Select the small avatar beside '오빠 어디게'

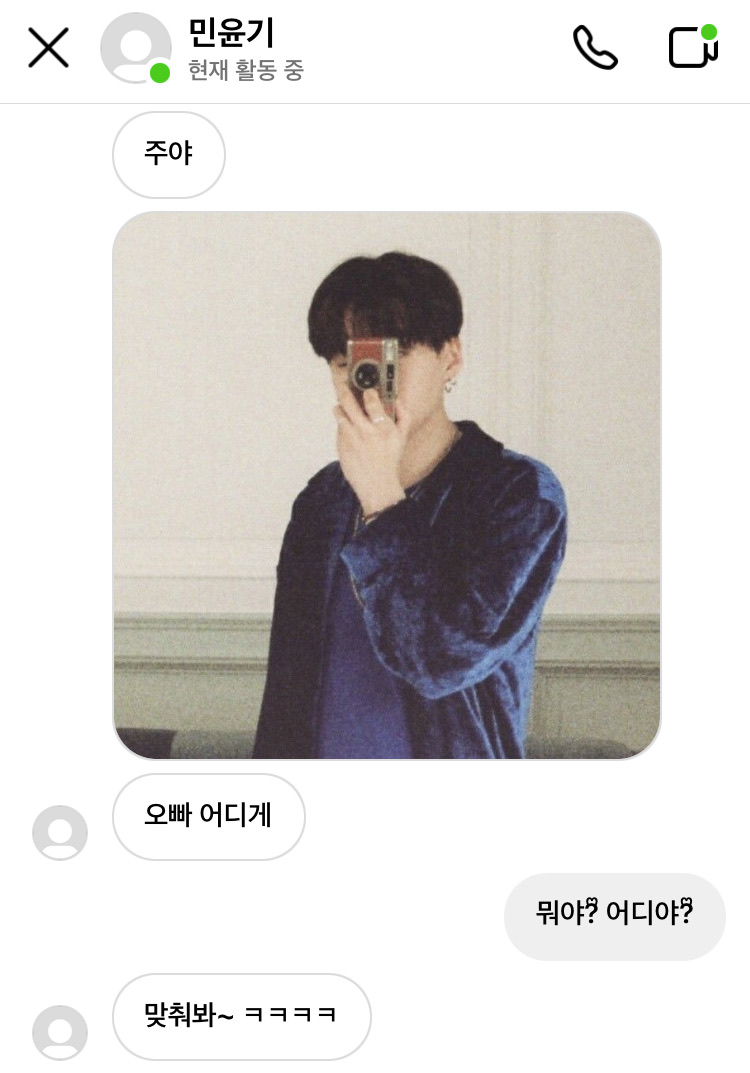coord(60,832)
